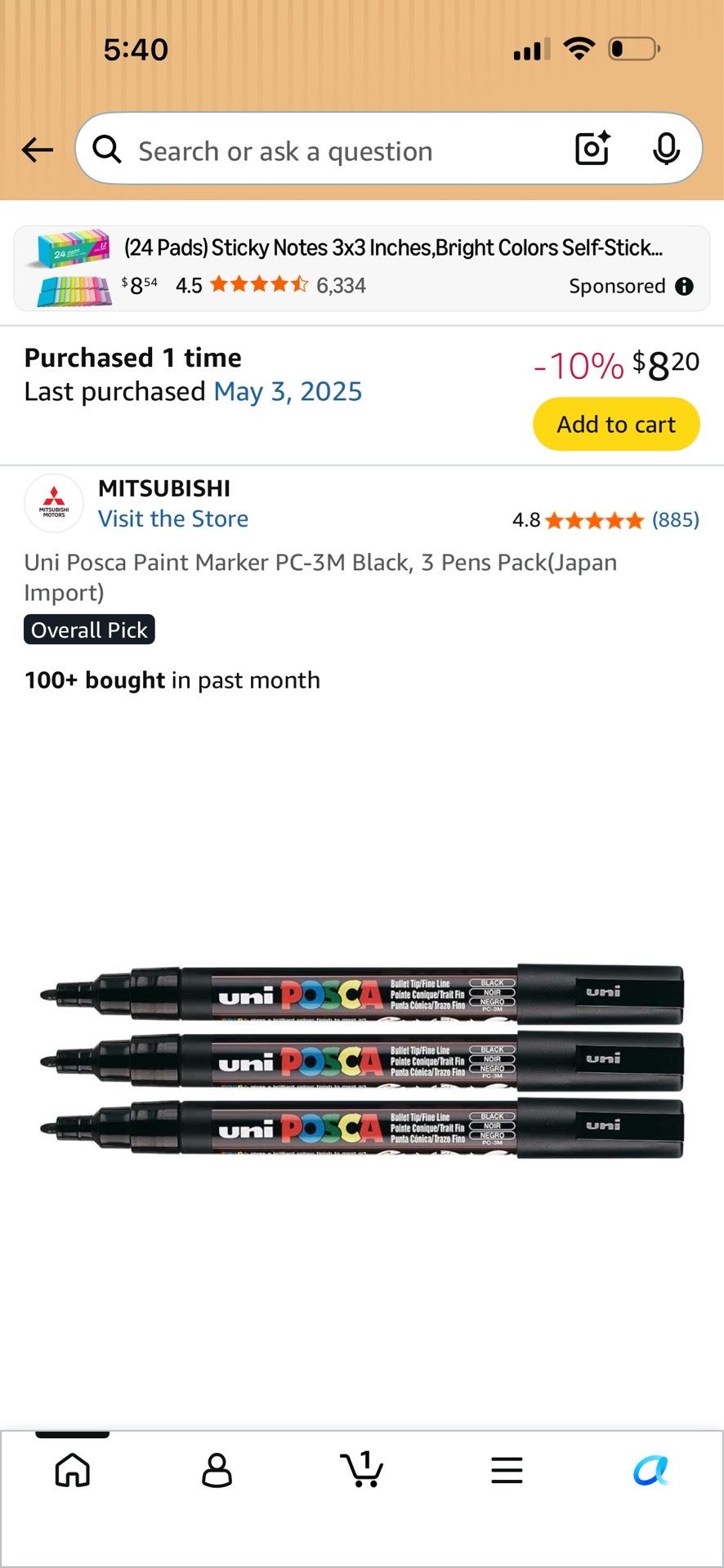The height and width of the screenshot is (1568, 724).
Task: Open last purchased May 3, 2025 order
Action: click(x=288, y=392)
